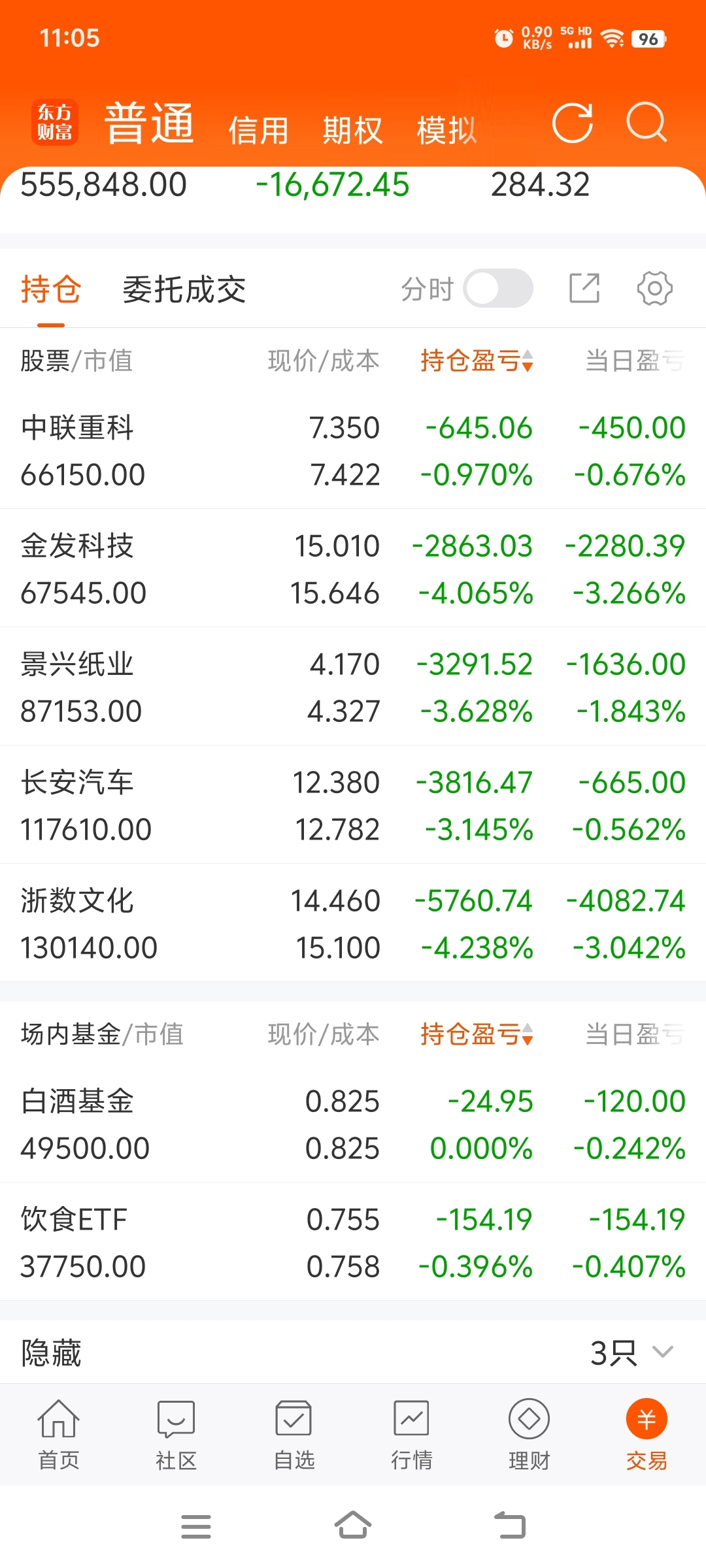Switch to the 信用 account tab
Viewport: 706px width, 1568px height.
pos(258,130)
